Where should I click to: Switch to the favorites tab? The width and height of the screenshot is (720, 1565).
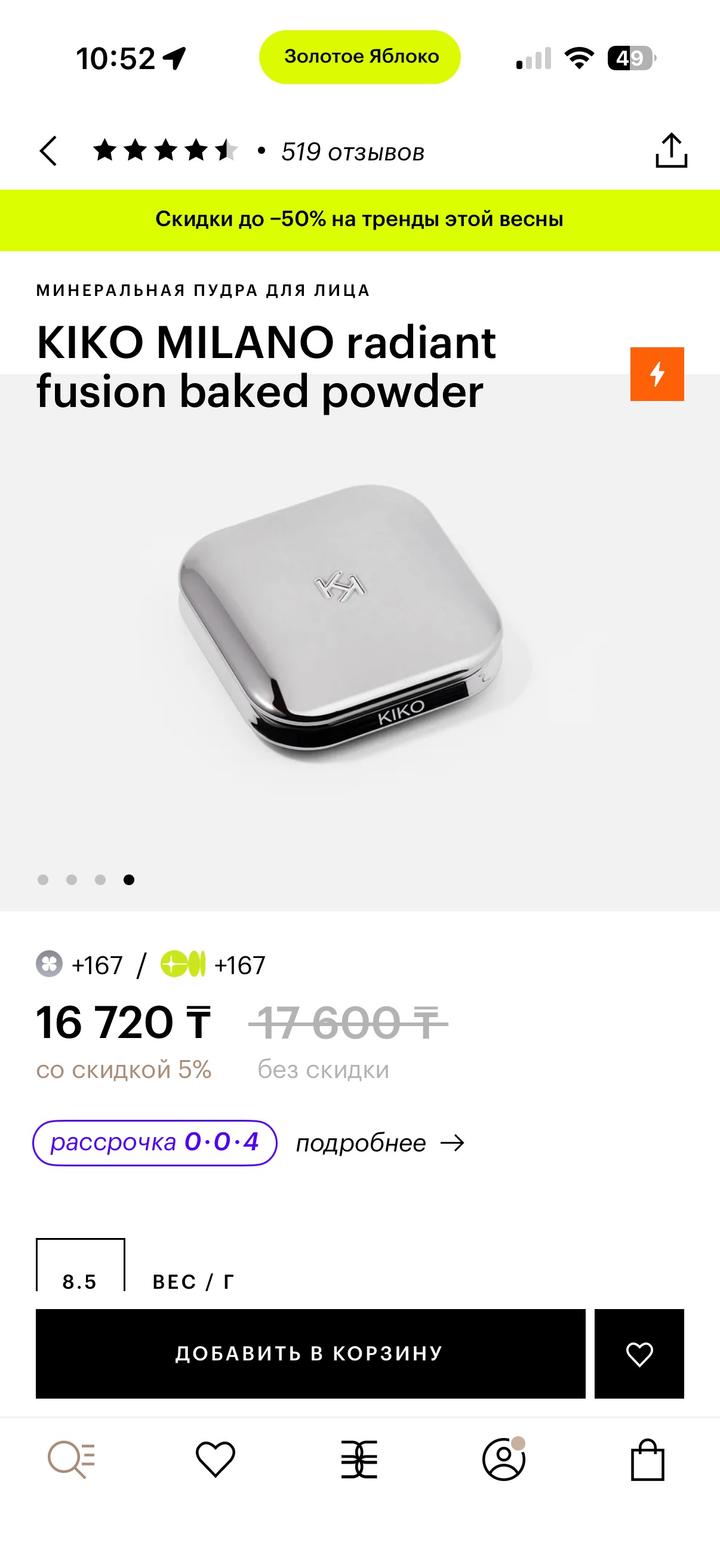[215, 1460]
